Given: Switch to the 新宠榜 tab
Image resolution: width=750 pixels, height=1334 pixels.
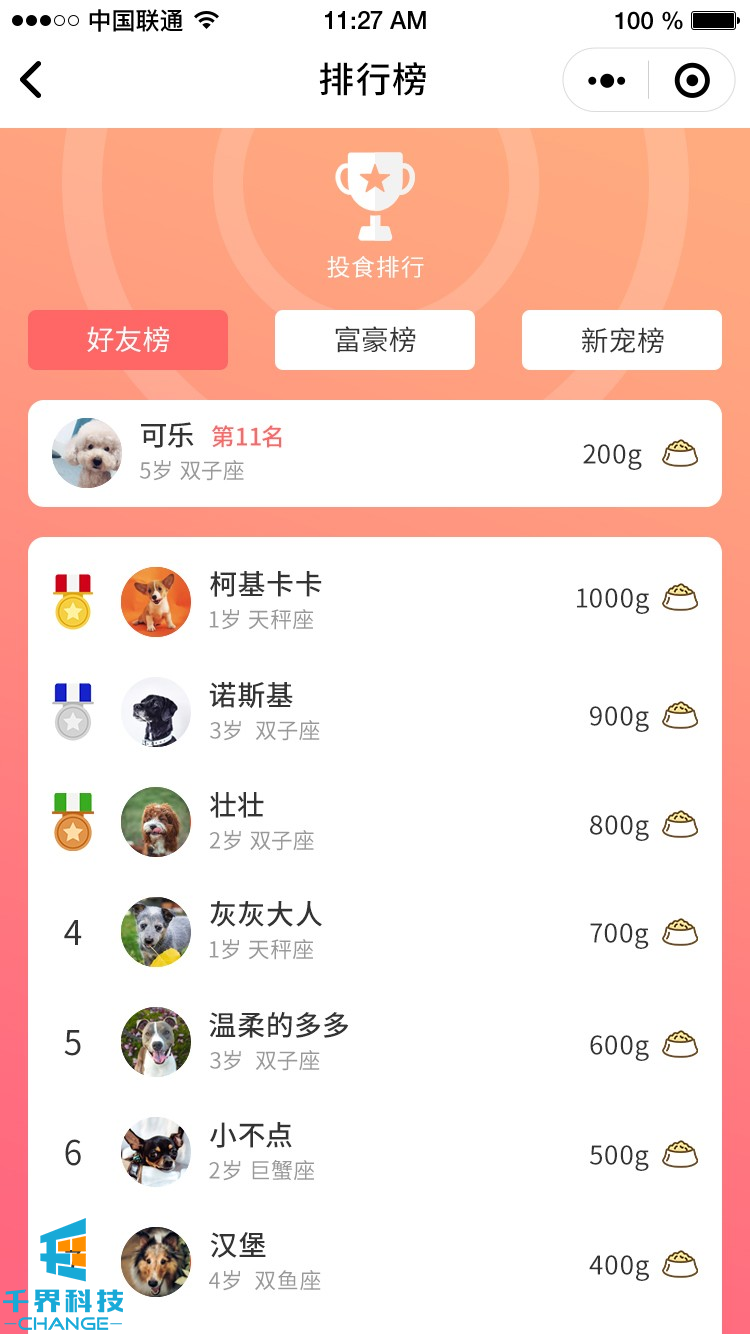Looking at the screenshot, I should pyautogui.click(x=621, y=340).
